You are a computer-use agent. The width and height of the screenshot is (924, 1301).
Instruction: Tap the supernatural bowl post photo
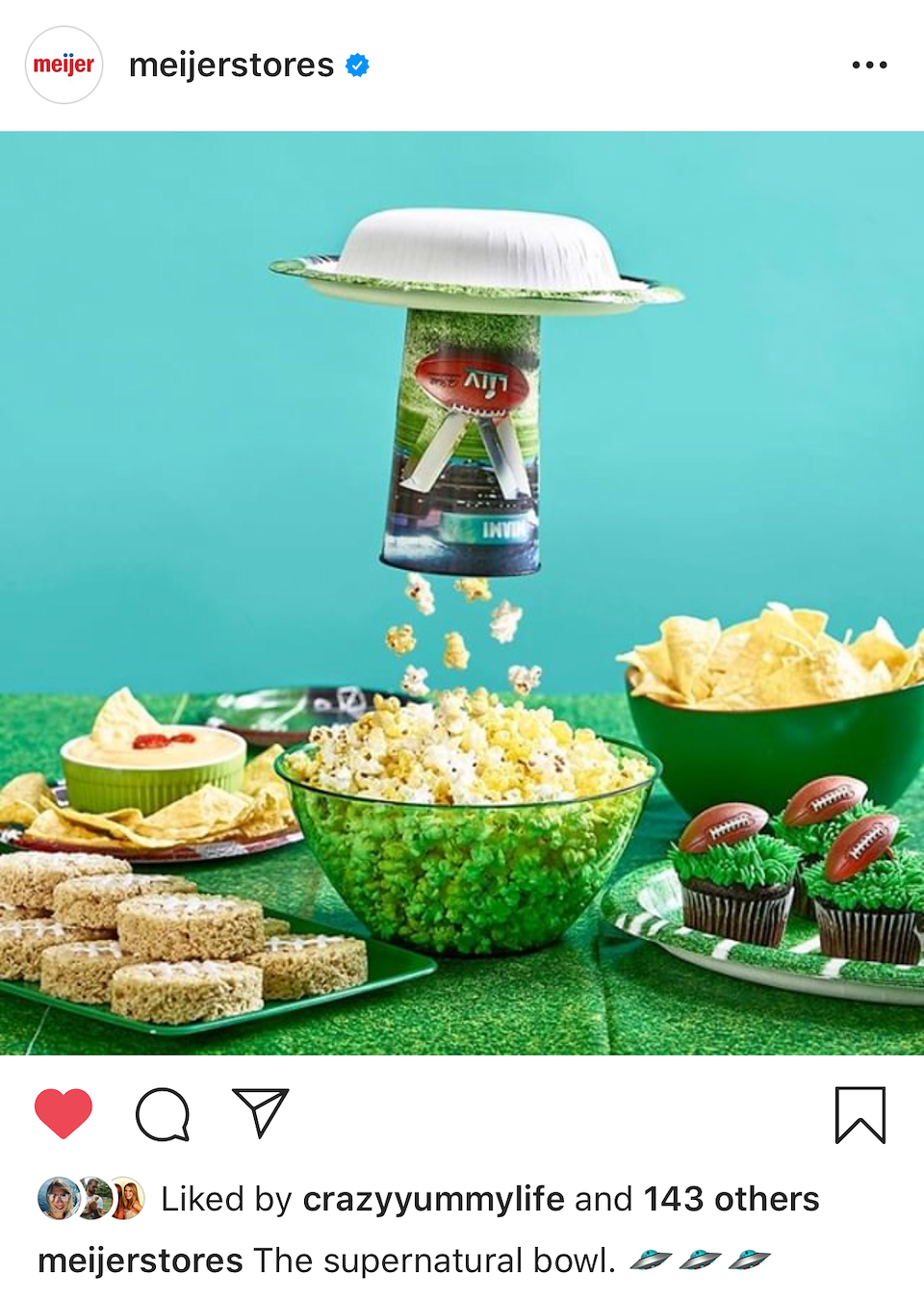coord(462,593)
